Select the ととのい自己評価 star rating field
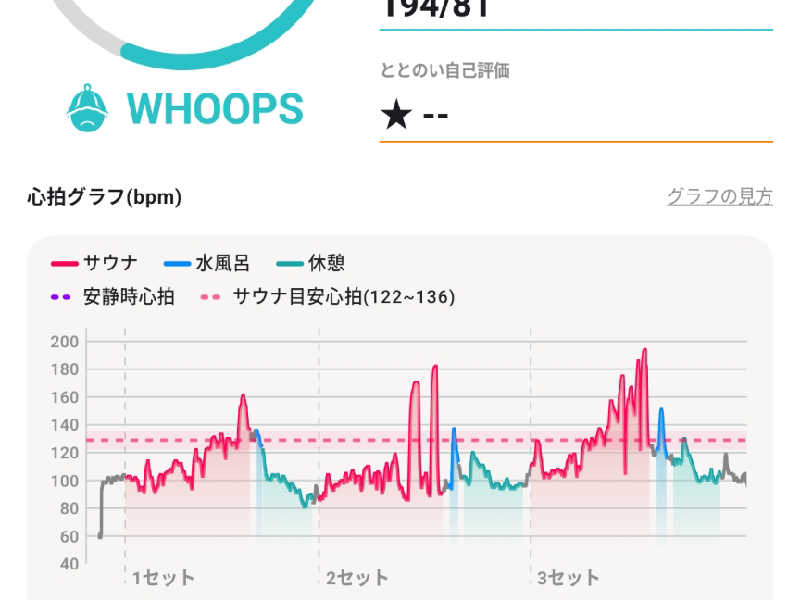 [575, 115]
